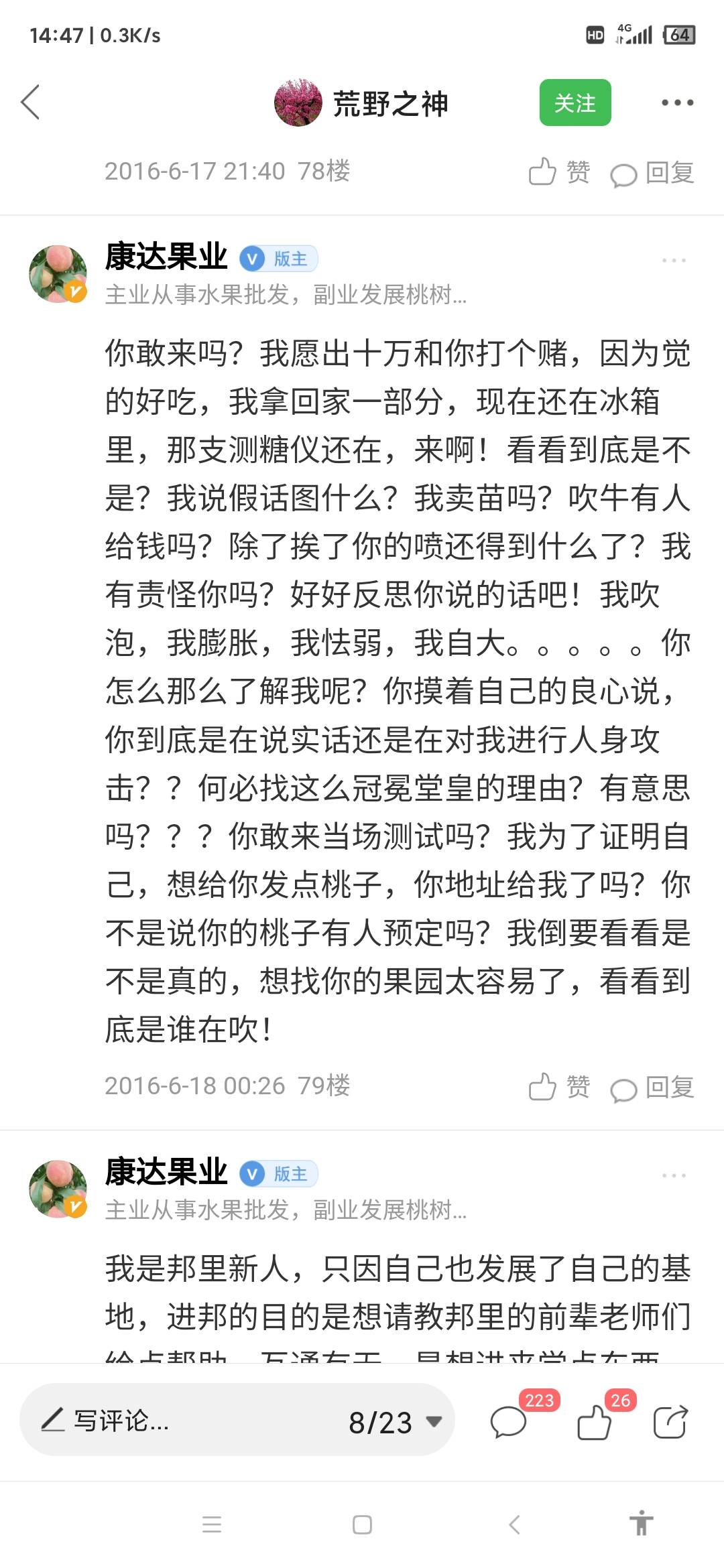Like the 78楼 post
The width and height of the screenshot is (724, 1568).
[x=559, y=172]
